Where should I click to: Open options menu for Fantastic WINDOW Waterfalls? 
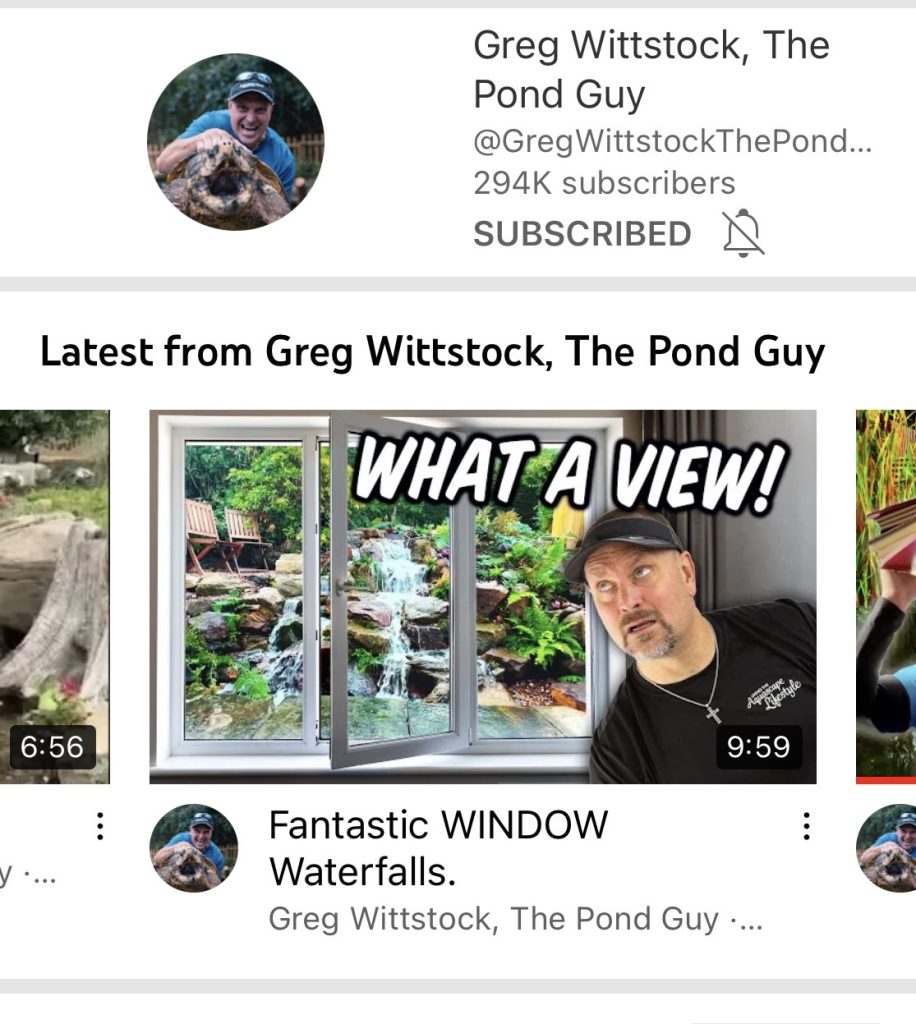[x=805, y=826]
